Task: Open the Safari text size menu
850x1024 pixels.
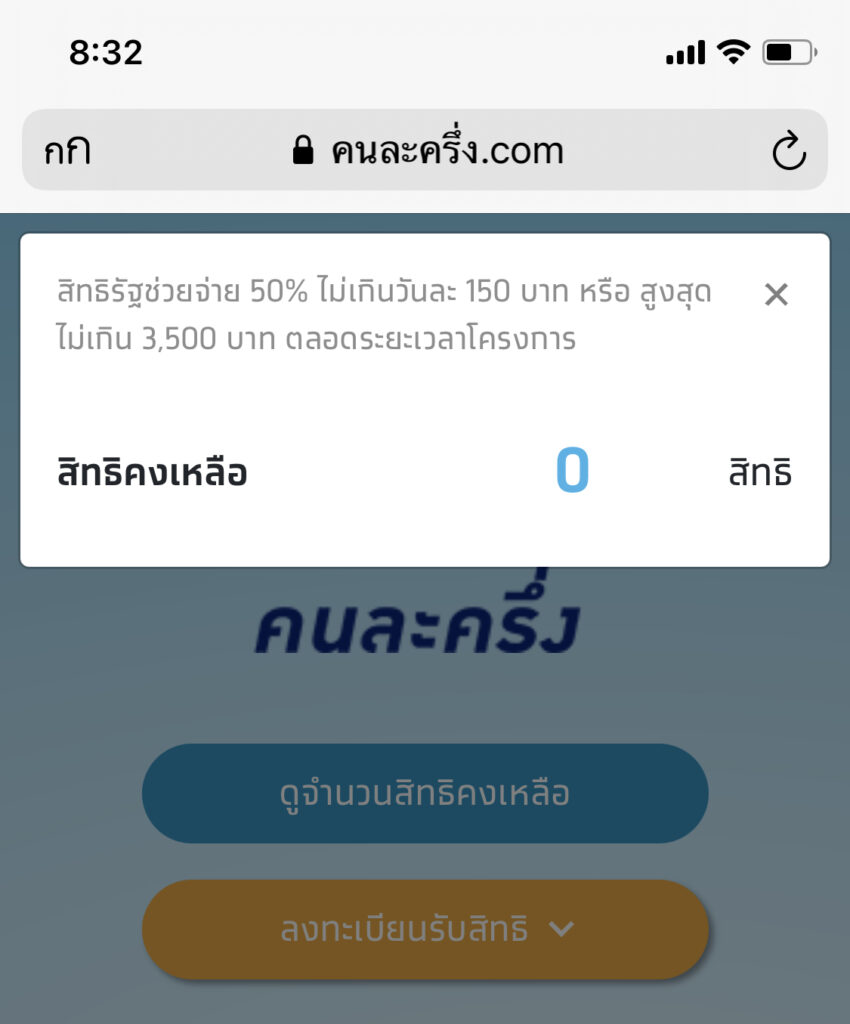Action: click(x=68, y=152)
